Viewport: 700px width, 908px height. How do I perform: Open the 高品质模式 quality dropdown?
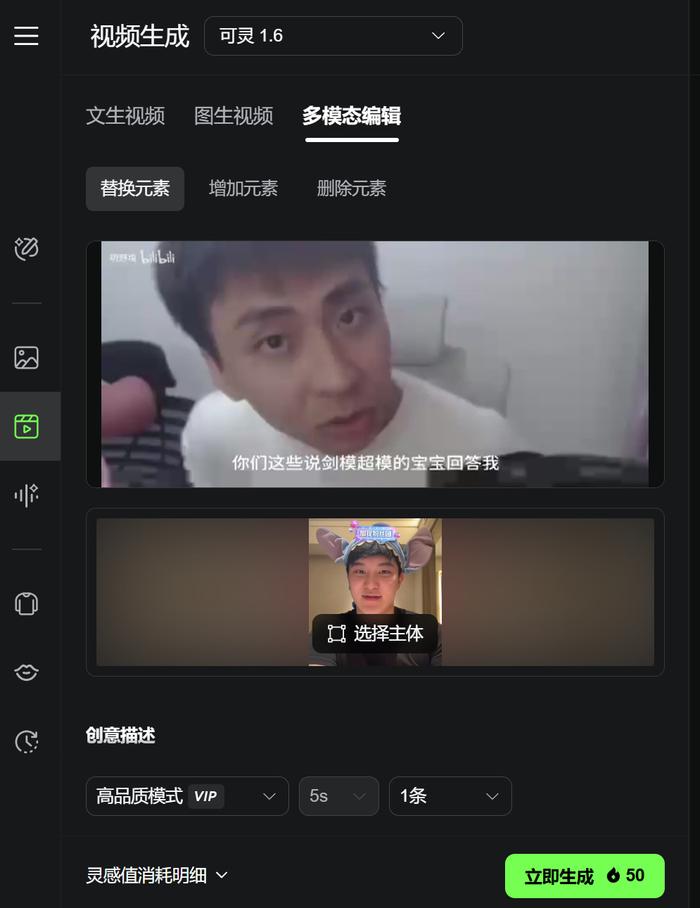pos(187,796)
